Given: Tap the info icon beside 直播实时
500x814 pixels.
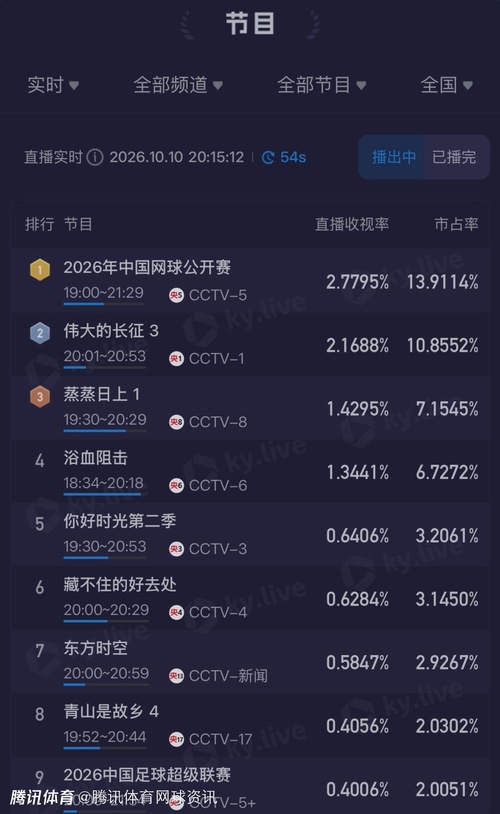Looking at the screenshot, I should tap(94, 157).
